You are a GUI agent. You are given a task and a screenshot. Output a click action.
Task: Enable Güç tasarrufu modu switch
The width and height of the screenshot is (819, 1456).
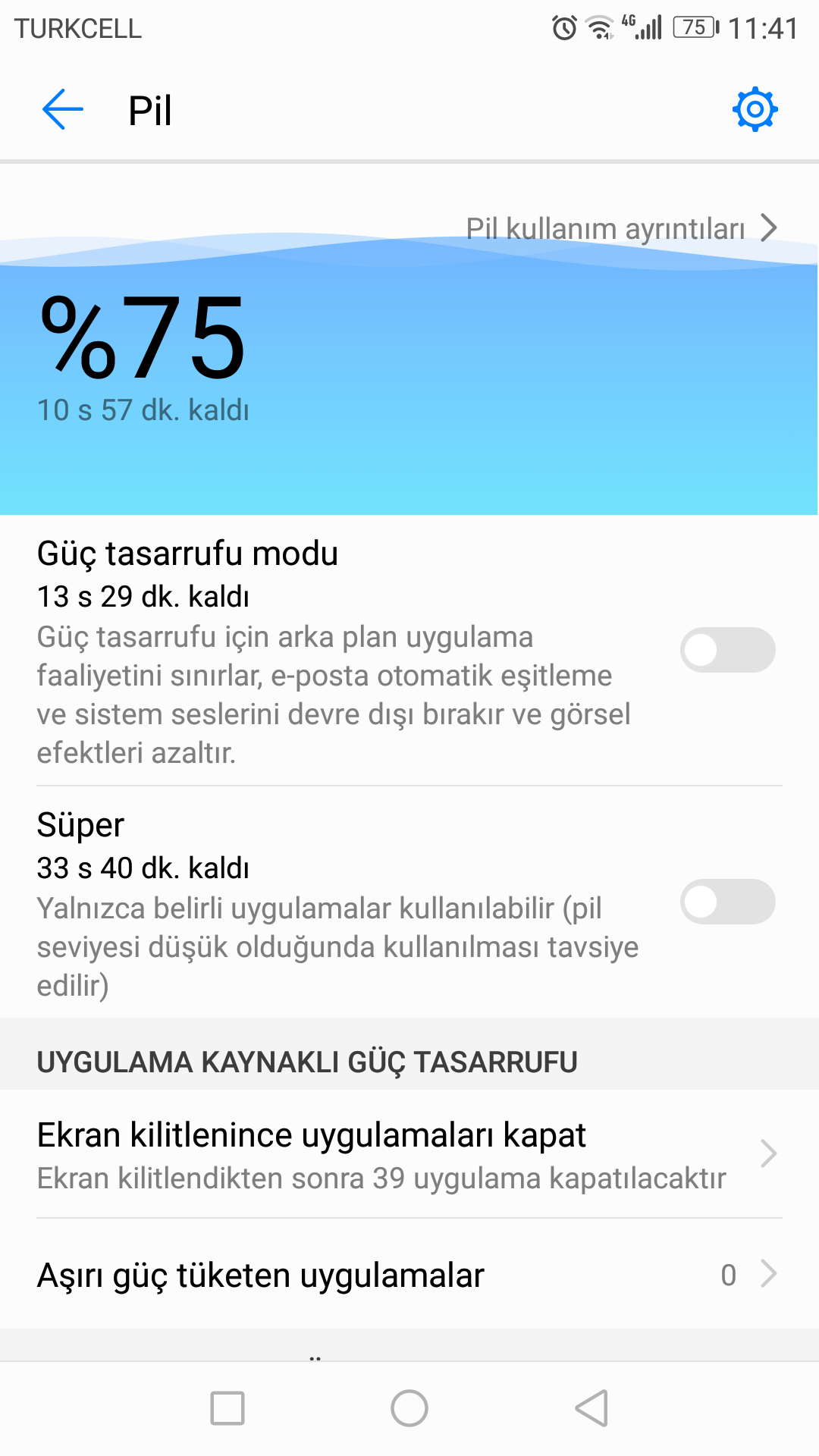pyautogui.click(x=728, y=650)
